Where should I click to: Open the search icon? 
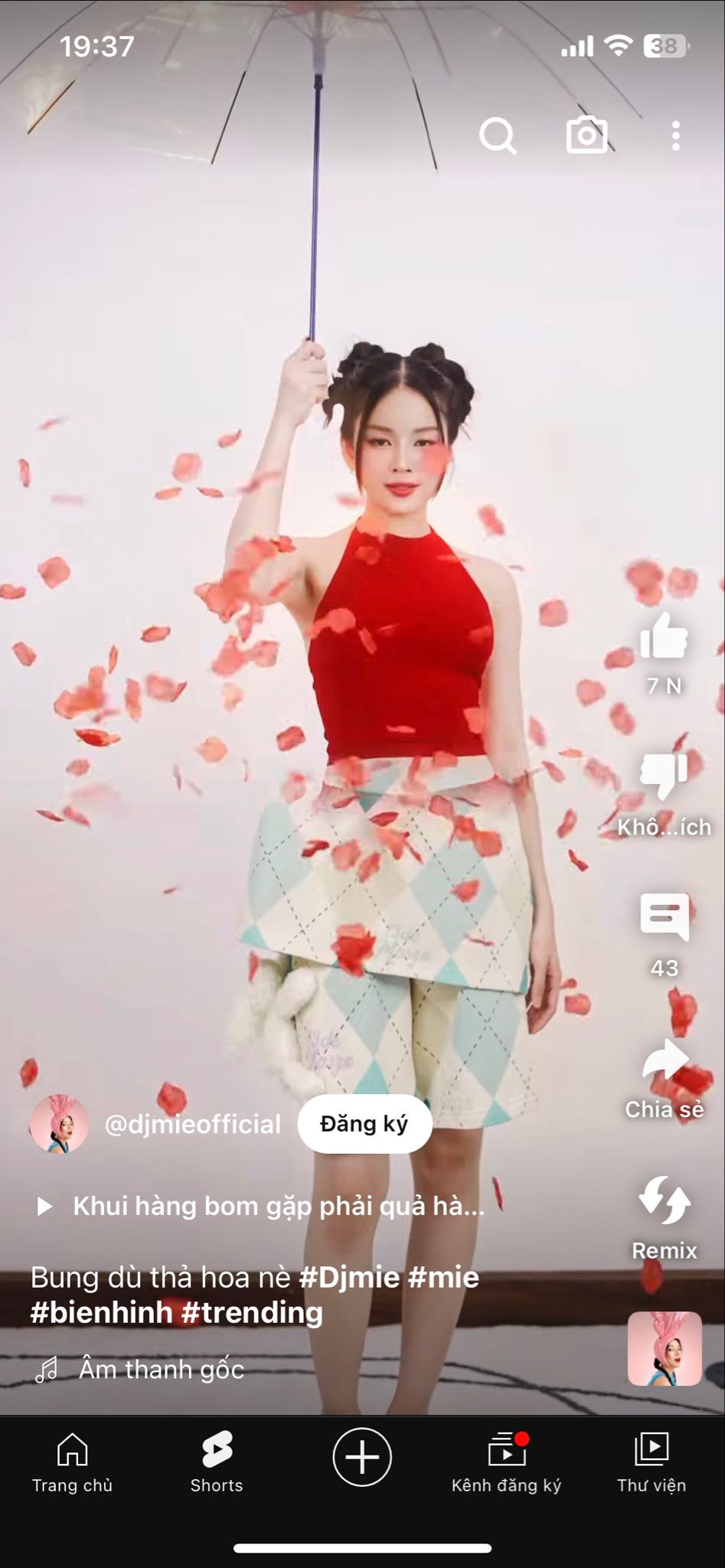tap(498, 136)
